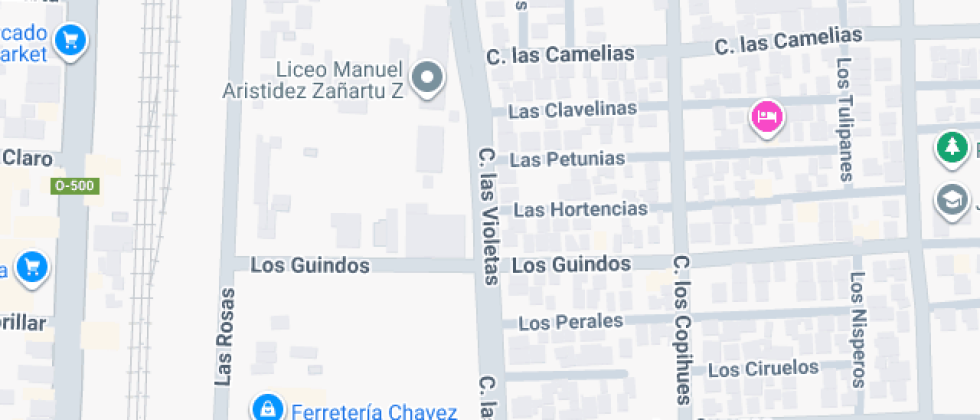Tap the supermarket cart marker near O-500
Viewport: 980px width, 420px height.
pos(70,41)
